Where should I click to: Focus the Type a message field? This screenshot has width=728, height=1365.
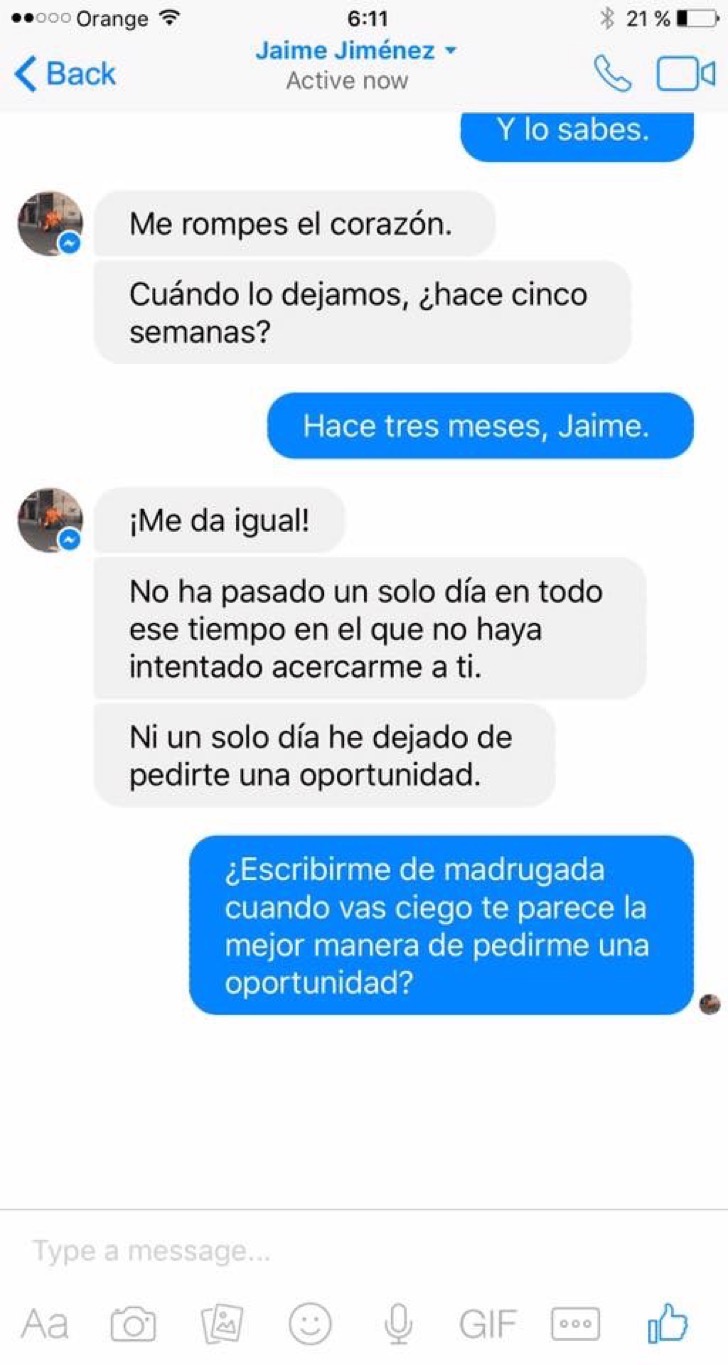(364, 1250)
